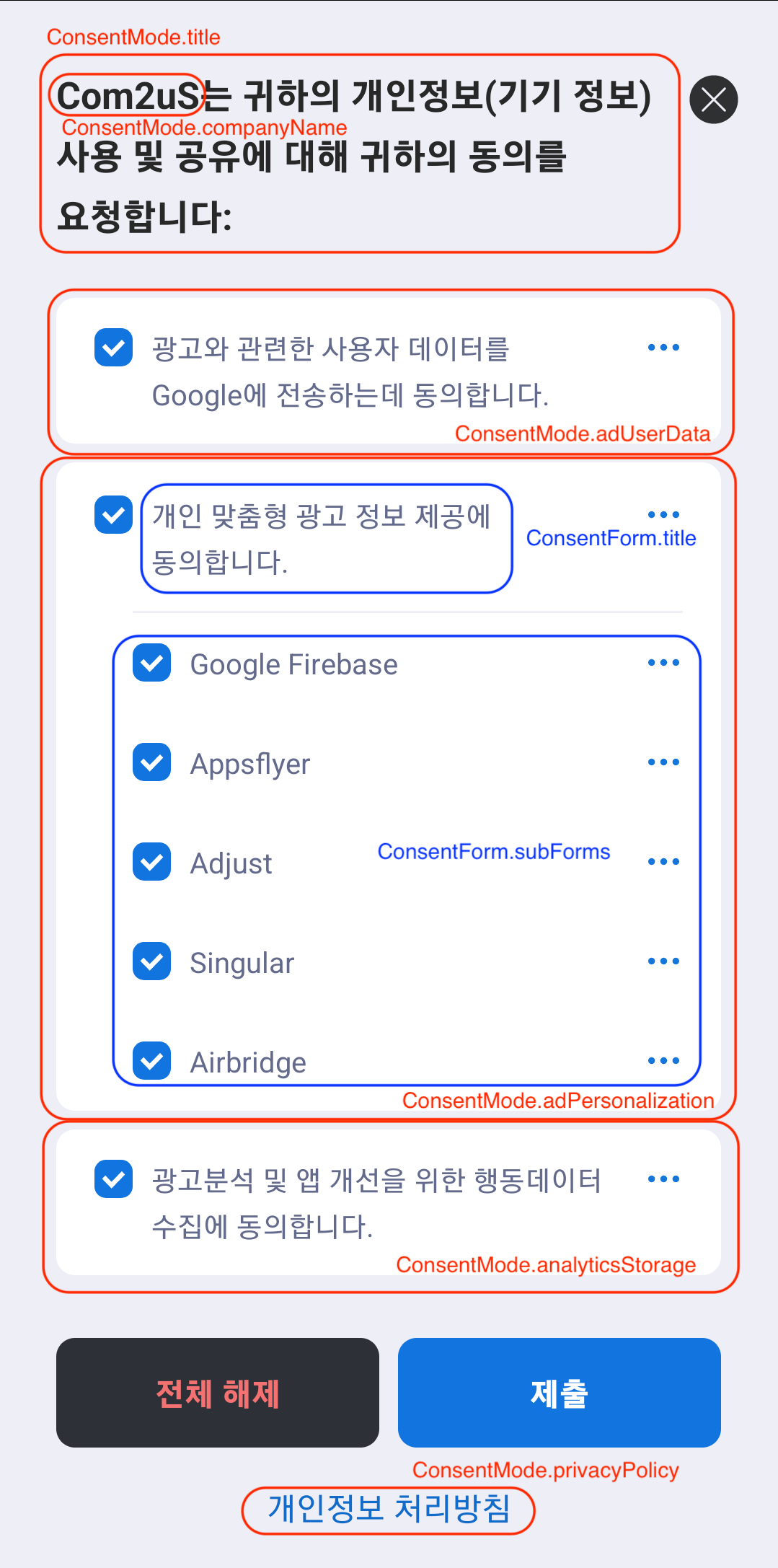Open details for Singular
Screen dimensions: 778x1568
tap(663, 961)
